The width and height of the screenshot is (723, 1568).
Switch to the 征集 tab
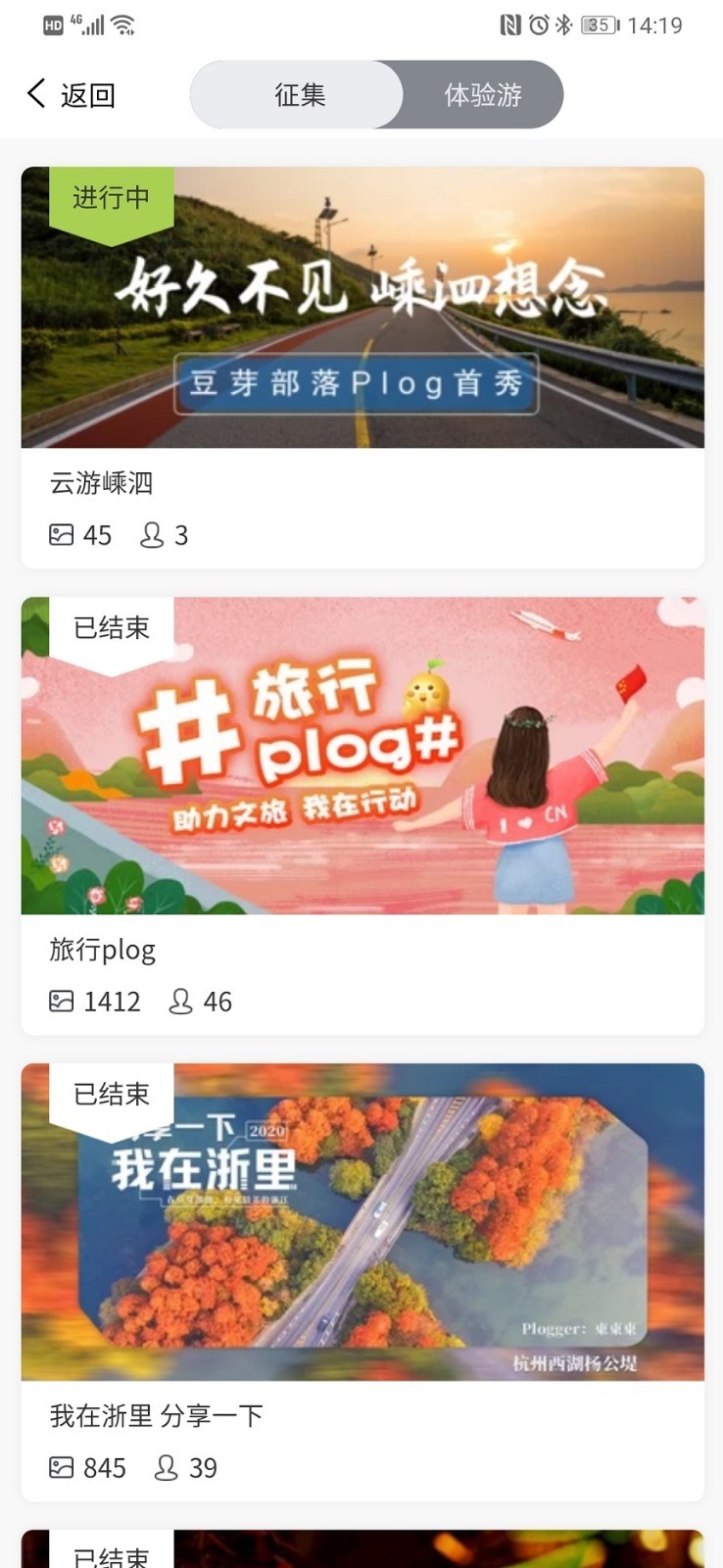pyautogui.click(x=299, y=94)
